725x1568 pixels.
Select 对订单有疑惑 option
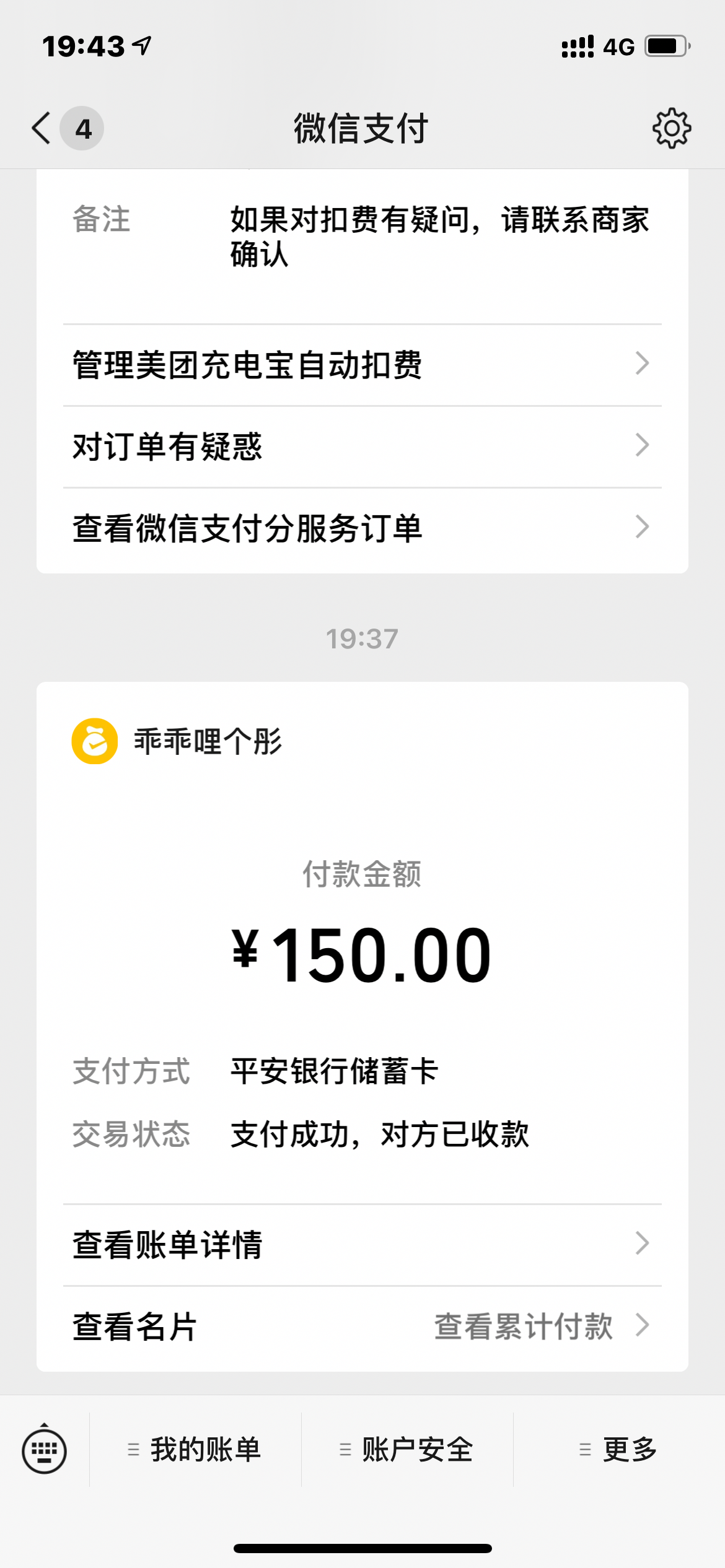click(x=362, y=446)
